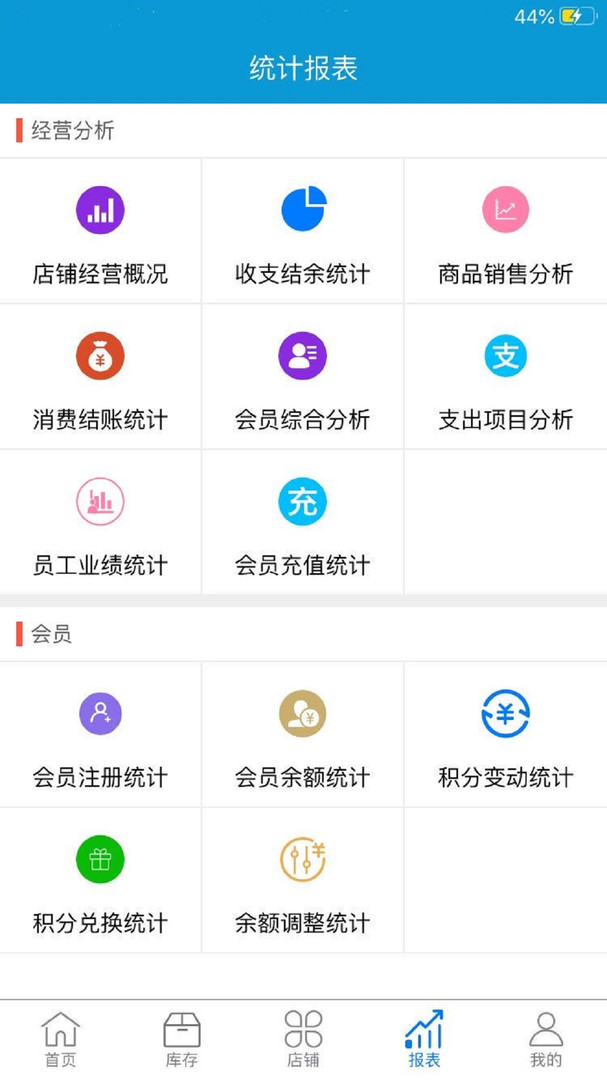This screenshot has width=607, height=1080.
Task: Open 店铺经营概况 report
Action: click(x=100, y=232)
